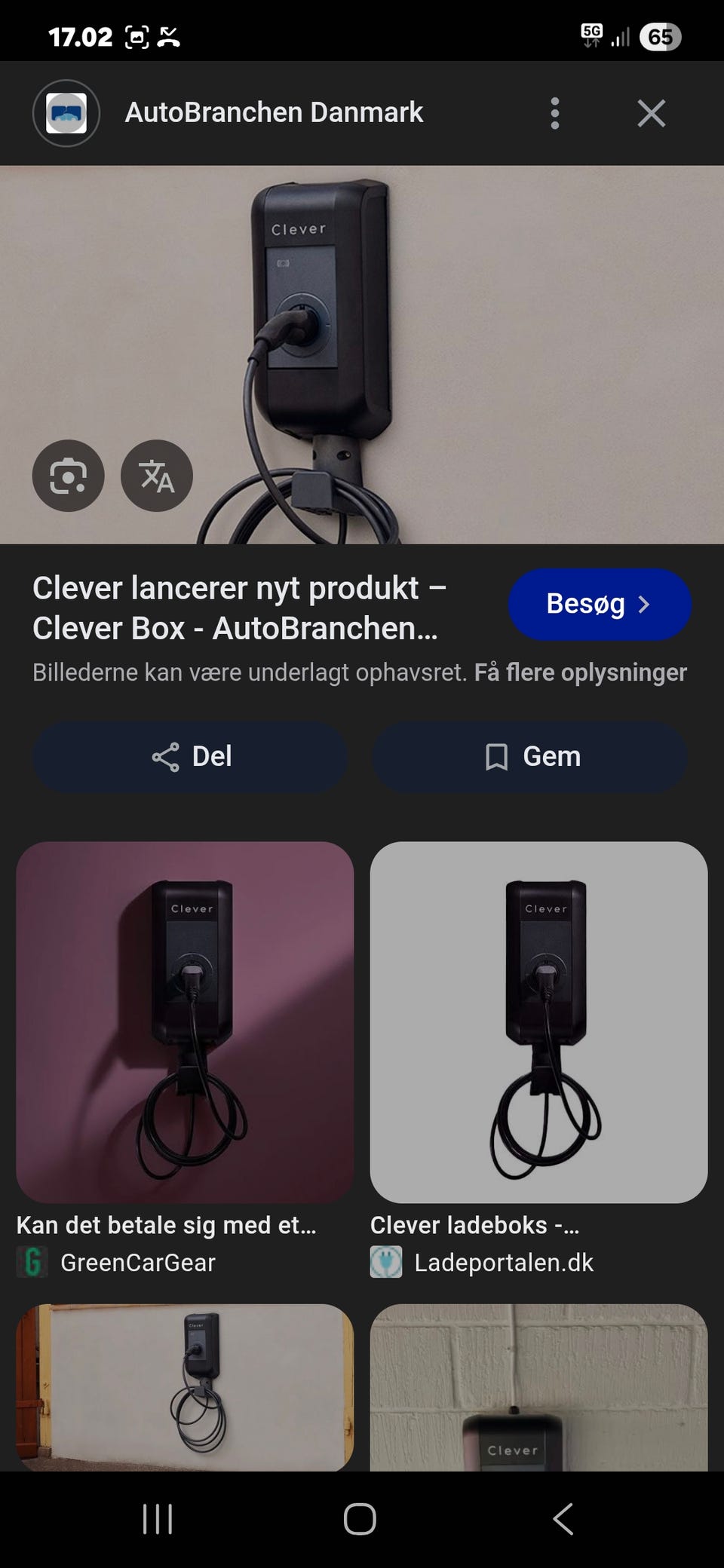
Task: Open the GreenCarGear related image
Action: pyautogui.click(x=185, y=1021)
